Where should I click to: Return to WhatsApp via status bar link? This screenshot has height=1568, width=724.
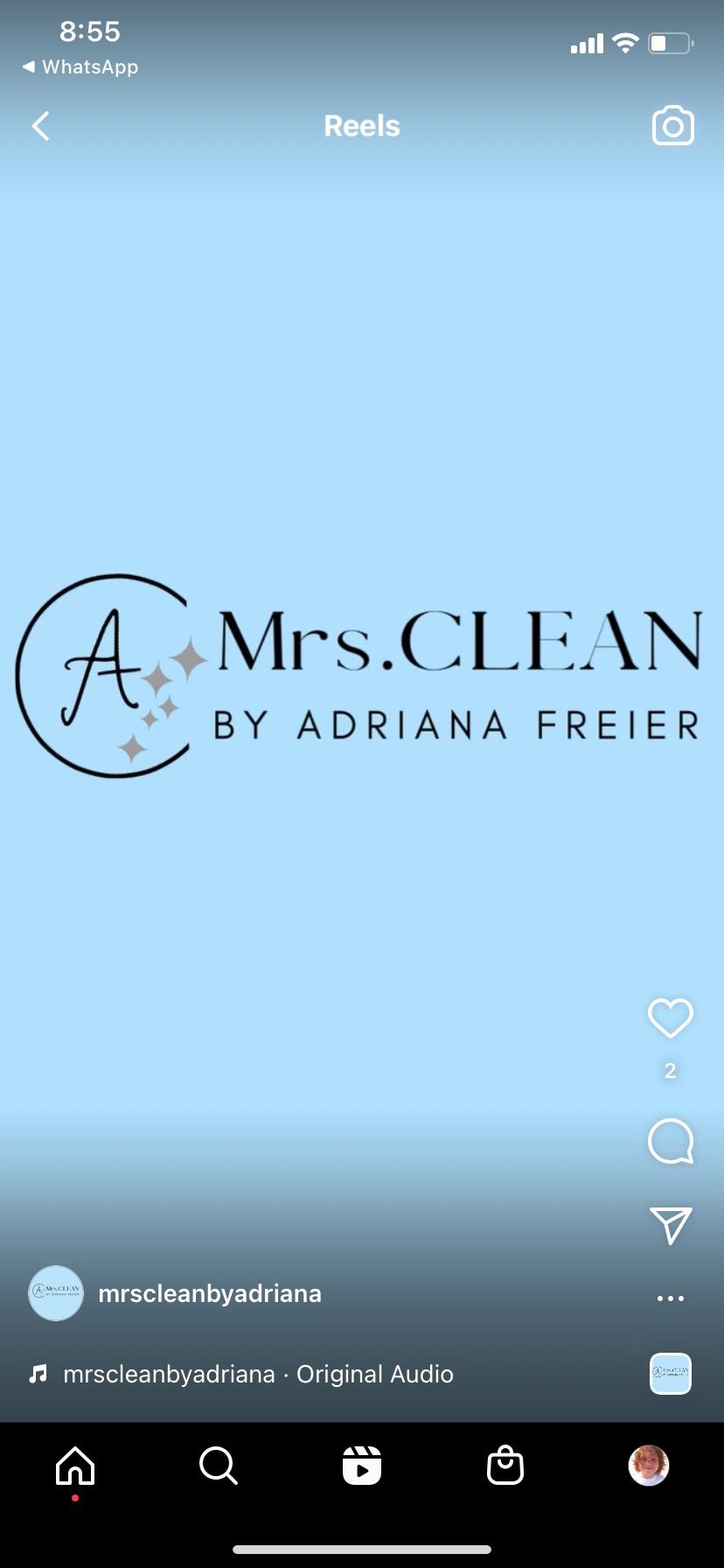tap(80, 66)
